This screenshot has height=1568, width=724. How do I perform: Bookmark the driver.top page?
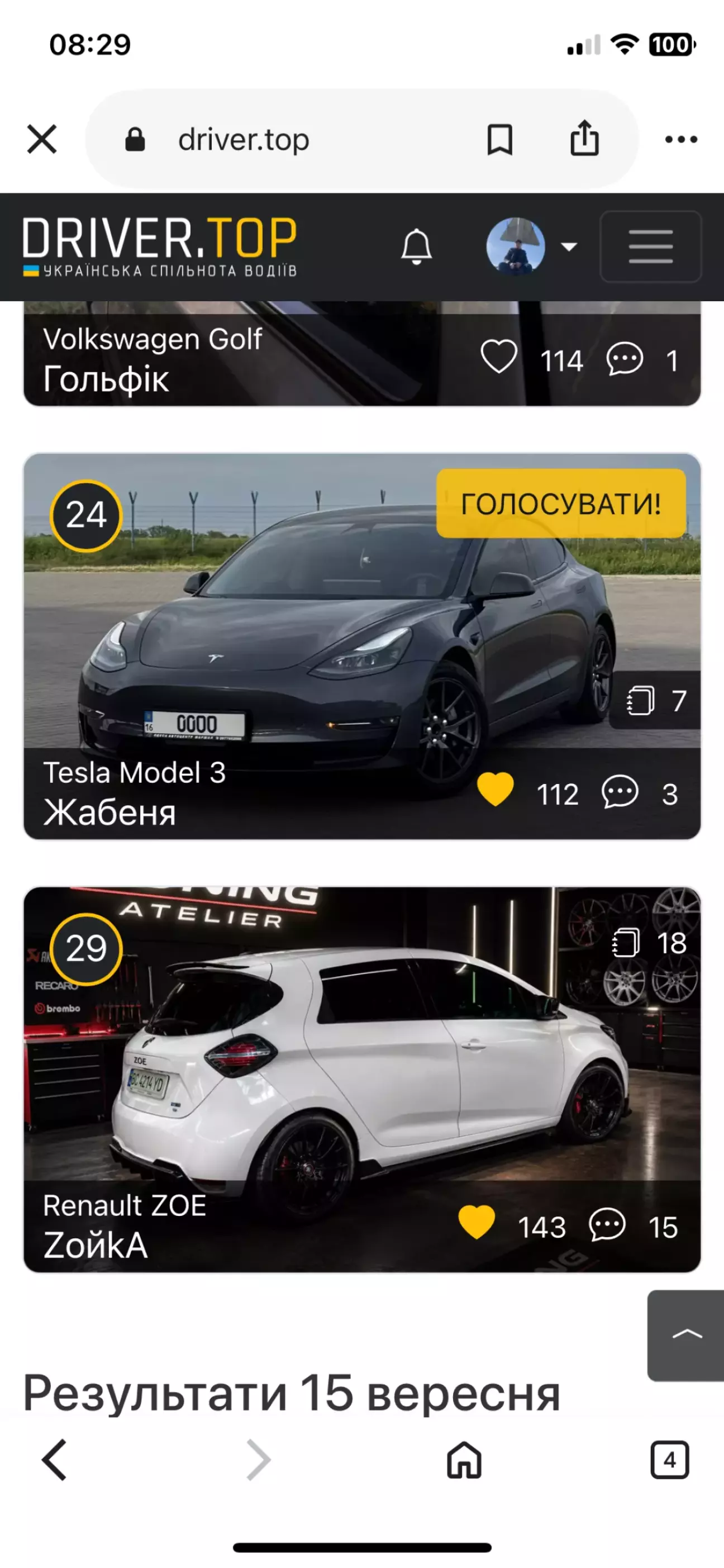pos(499,139)
